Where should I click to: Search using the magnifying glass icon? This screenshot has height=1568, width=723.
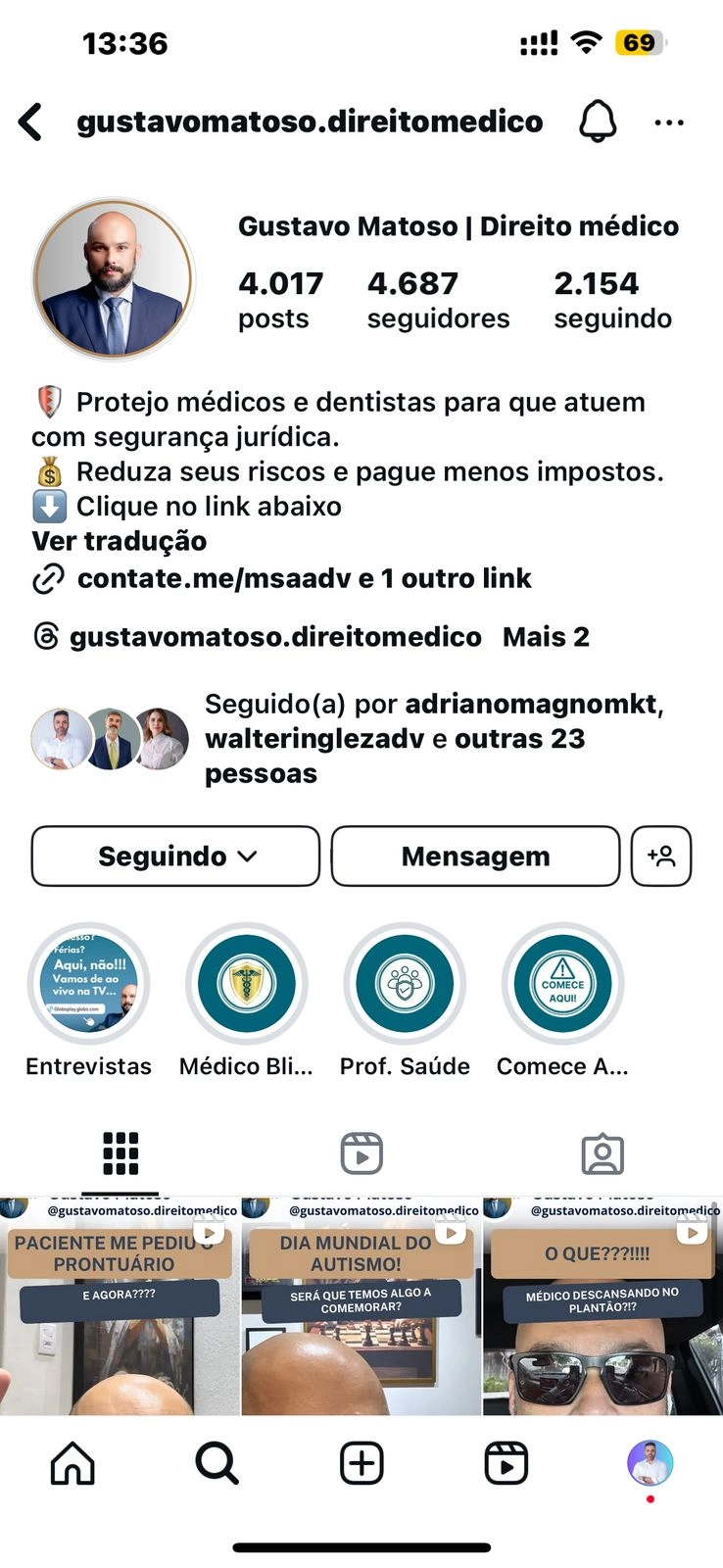(217, 1463)
